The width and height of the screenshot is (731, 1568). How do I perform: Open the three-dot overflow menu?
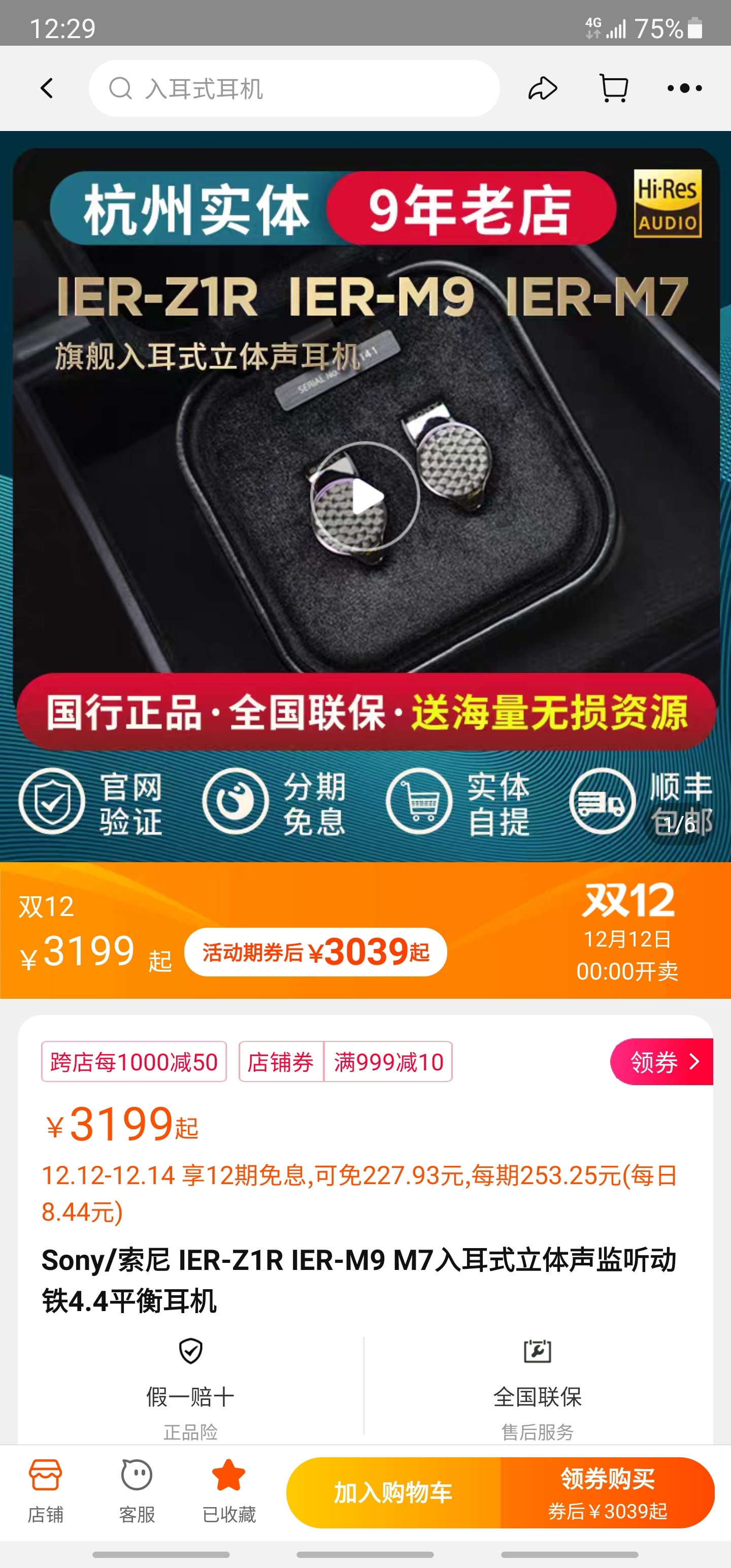pos(684,88)
